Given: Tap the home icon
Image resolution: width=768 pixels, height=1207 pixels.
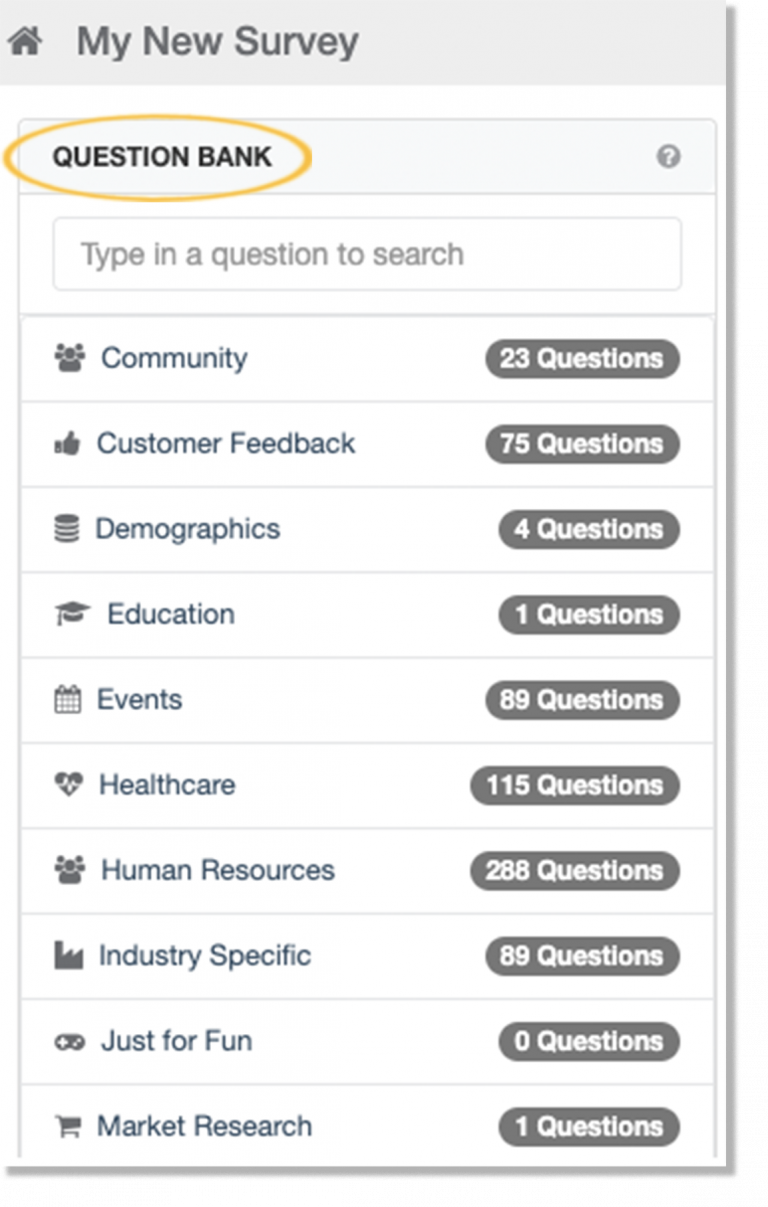Looking at the screenshot, I should (25, 43).
